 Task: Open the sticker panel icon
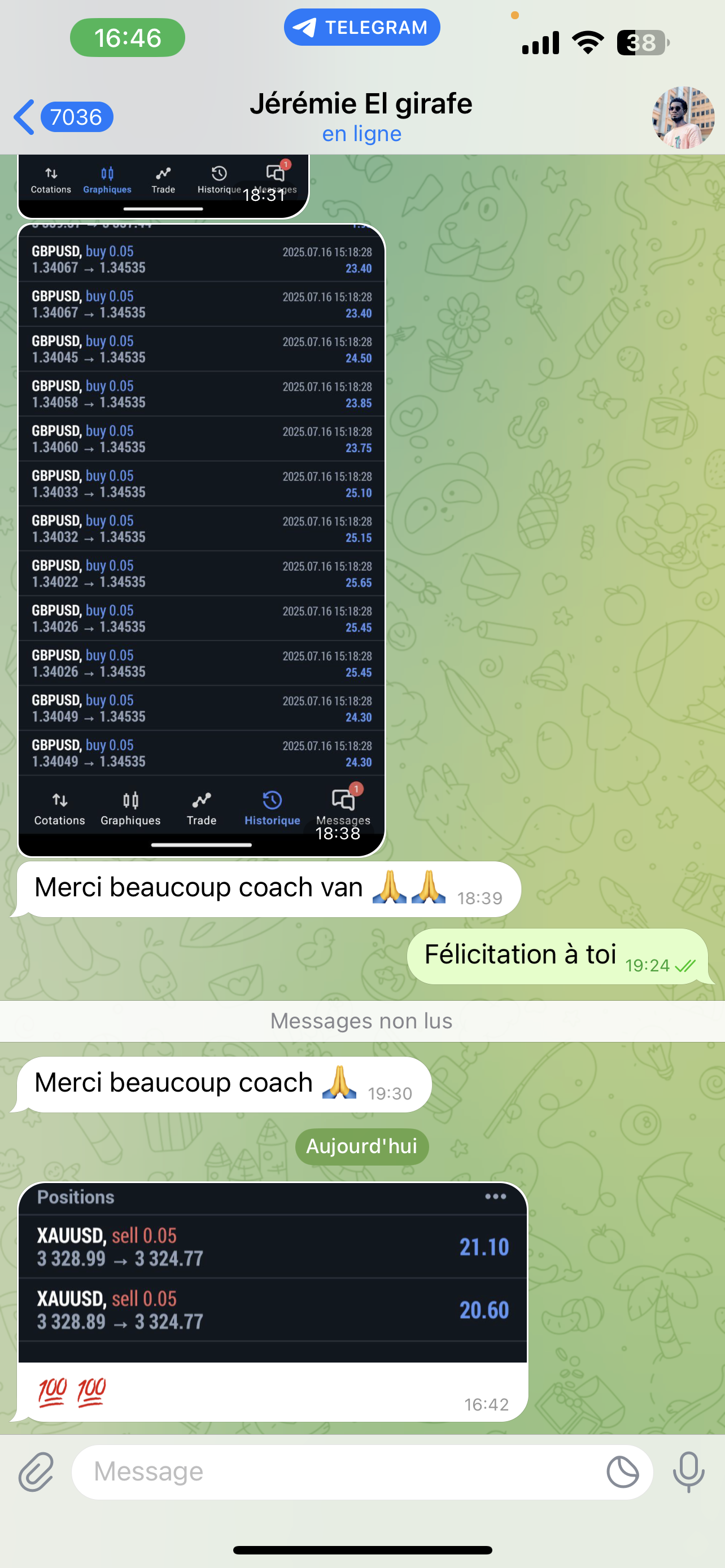coord(622,1472)
